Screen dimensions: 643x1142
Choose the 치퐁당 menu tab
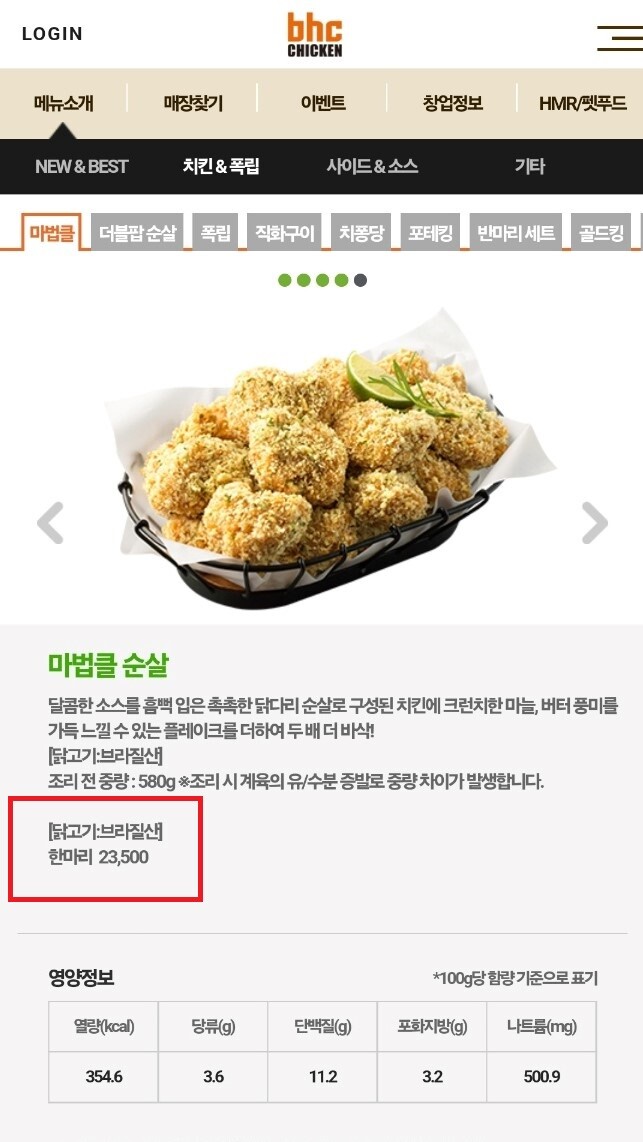(x=361, y=234)
